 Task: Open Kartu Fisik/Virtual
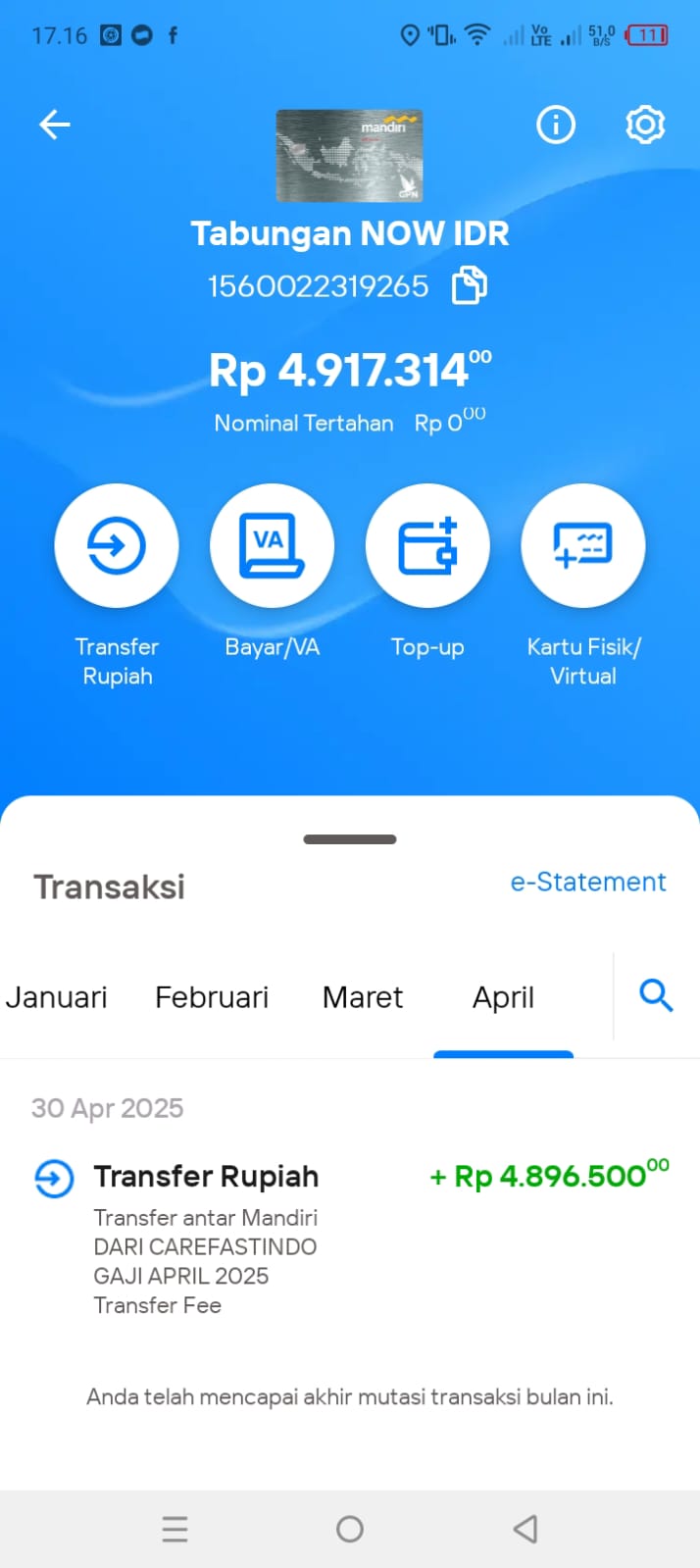pyautogui.click(x=583, y=545)
